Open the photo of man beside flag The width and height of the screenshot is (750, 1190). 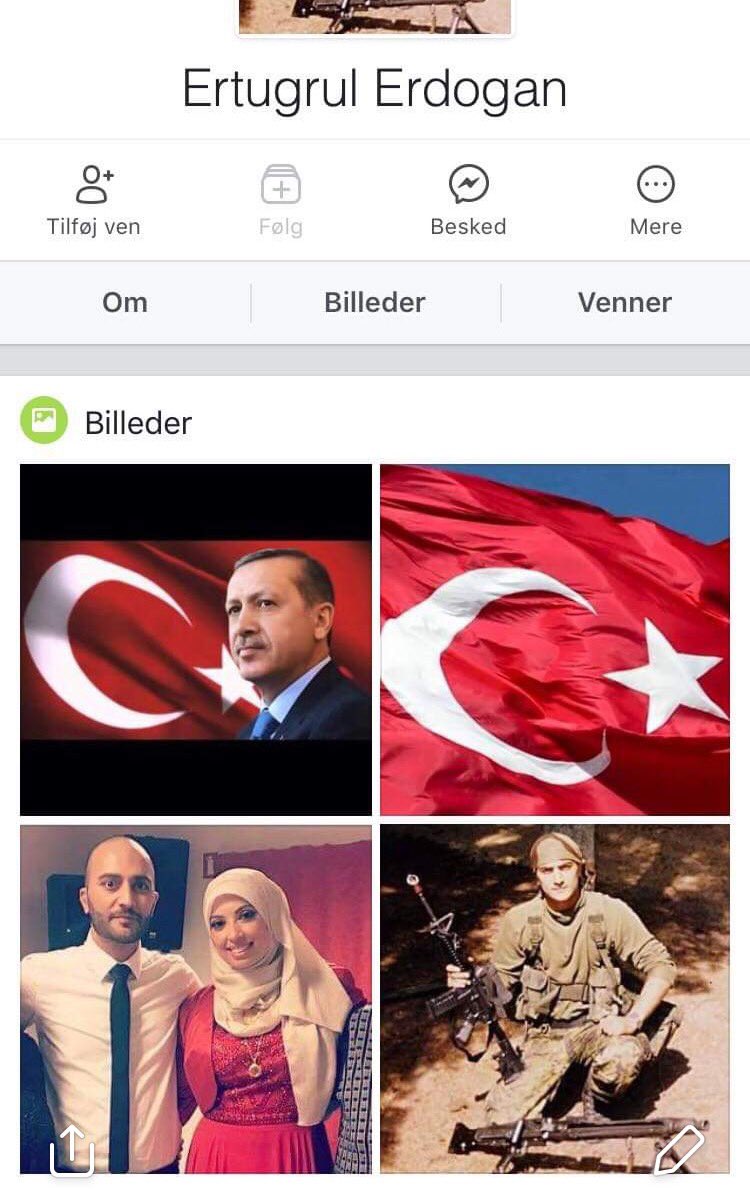click(x=196, y=640)
